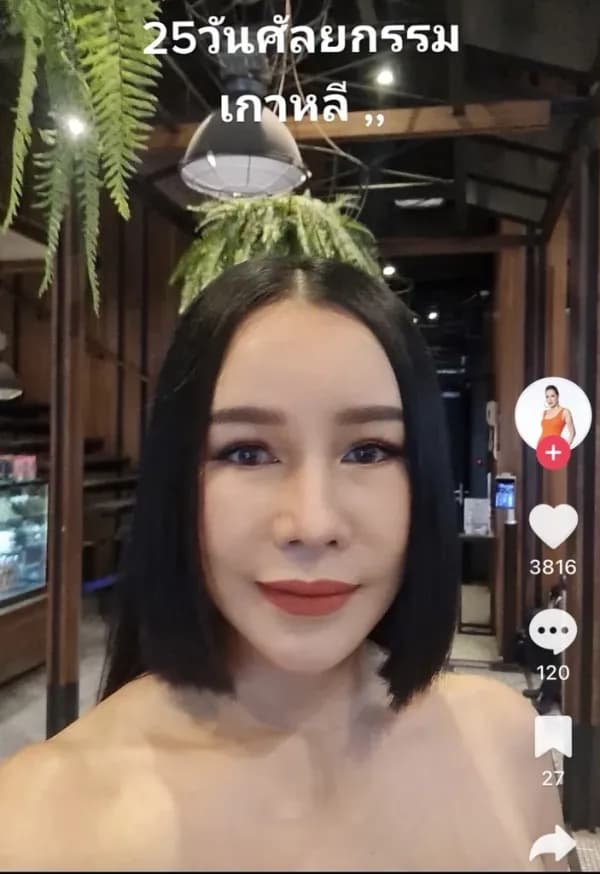Open the 120 comments
Image resolution: width=600 pixels, height=874 pixels.
(553, 631)
